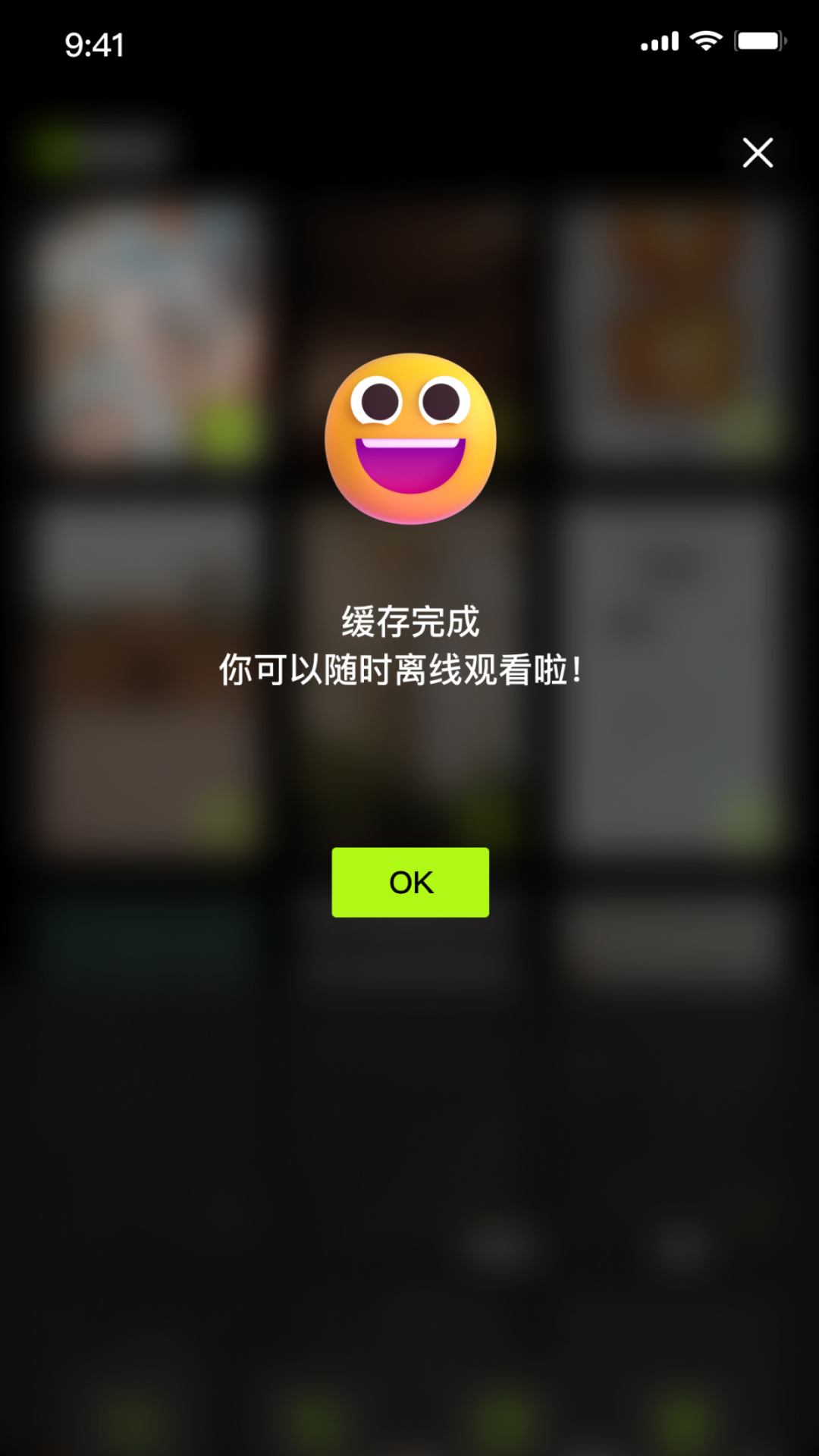
Task: Tap the cellular signal bars icon
Action: [x=659, y=42]
